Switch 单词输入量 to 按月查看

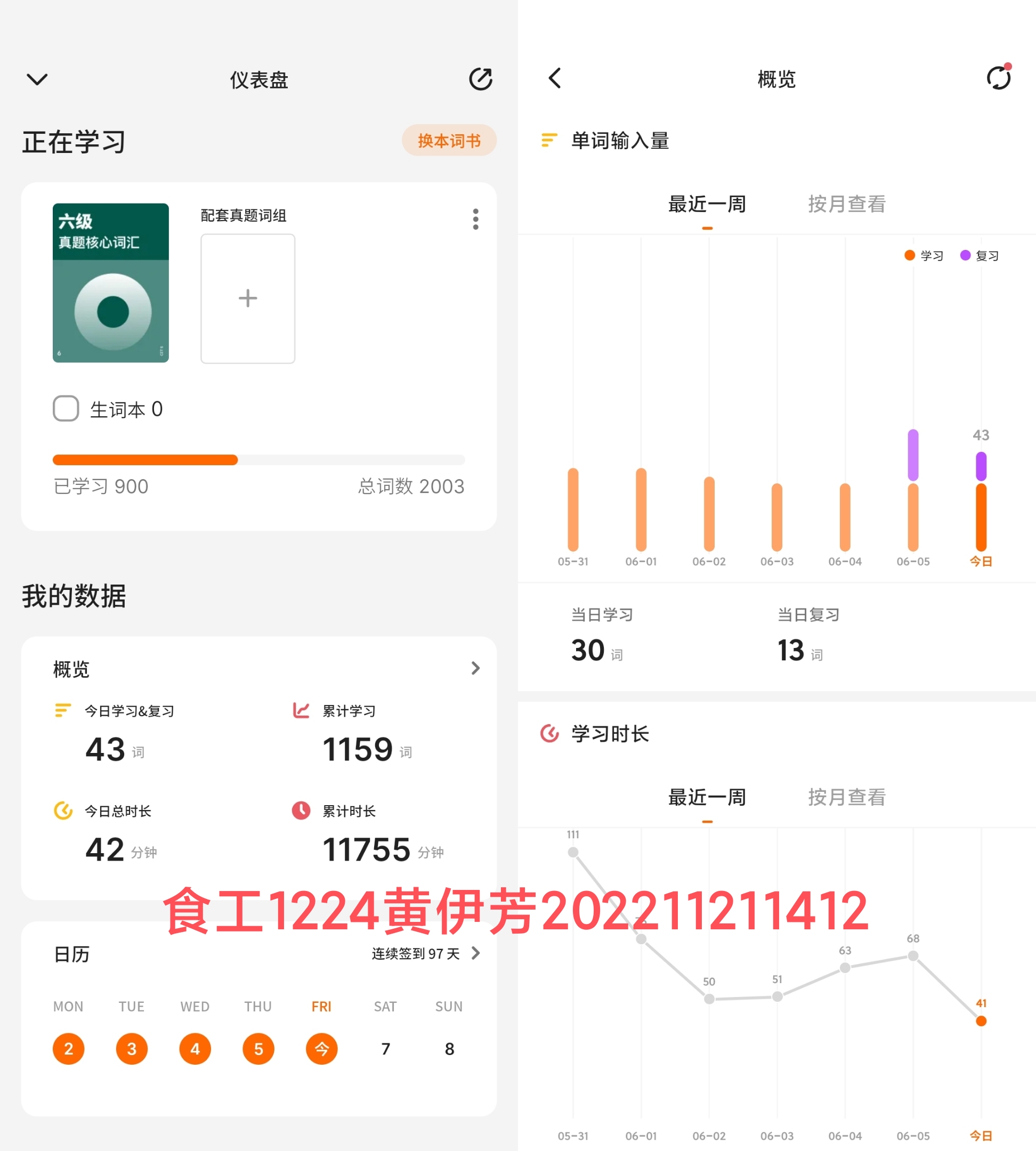pyautogui.click(x=846, y=204)
